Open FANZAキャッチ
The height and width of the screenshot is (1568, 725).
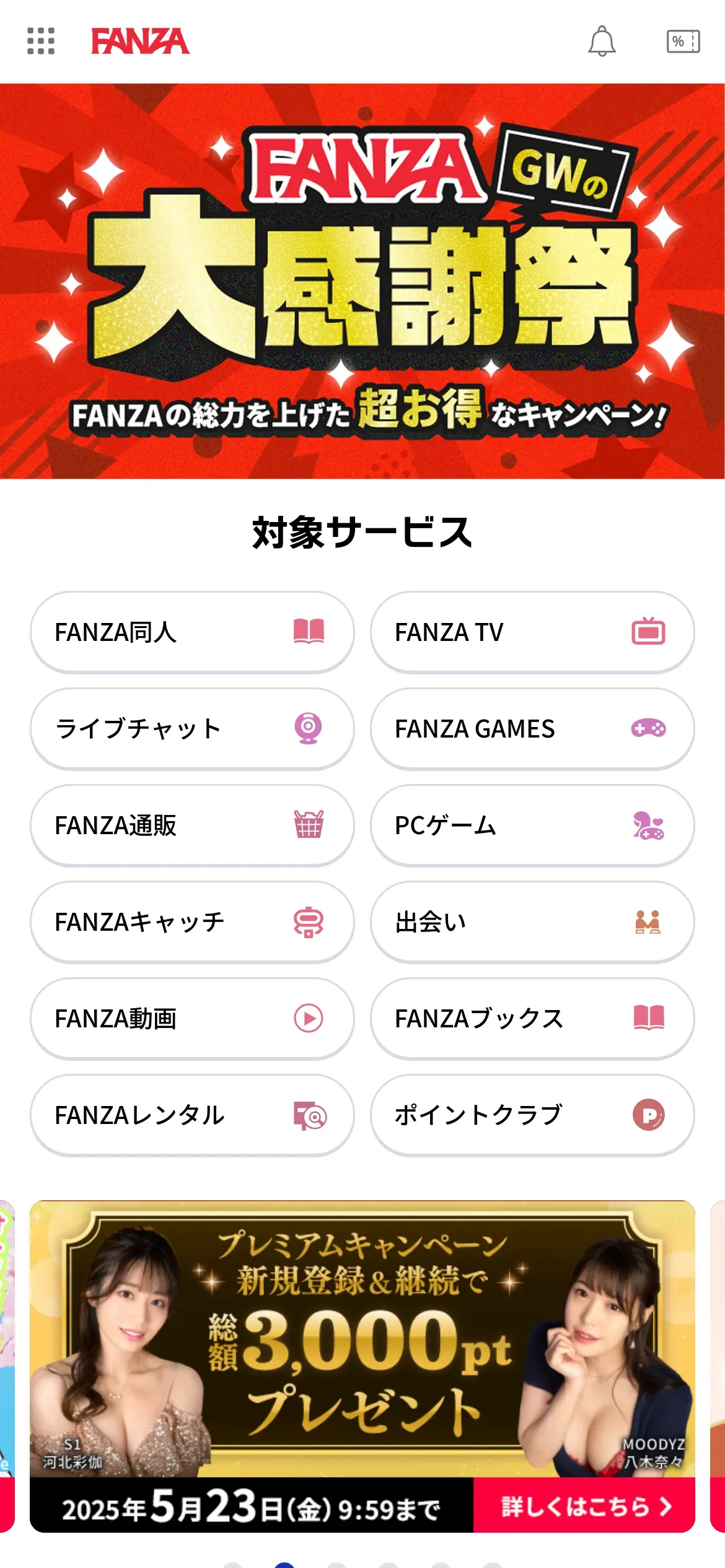point(192,922)
